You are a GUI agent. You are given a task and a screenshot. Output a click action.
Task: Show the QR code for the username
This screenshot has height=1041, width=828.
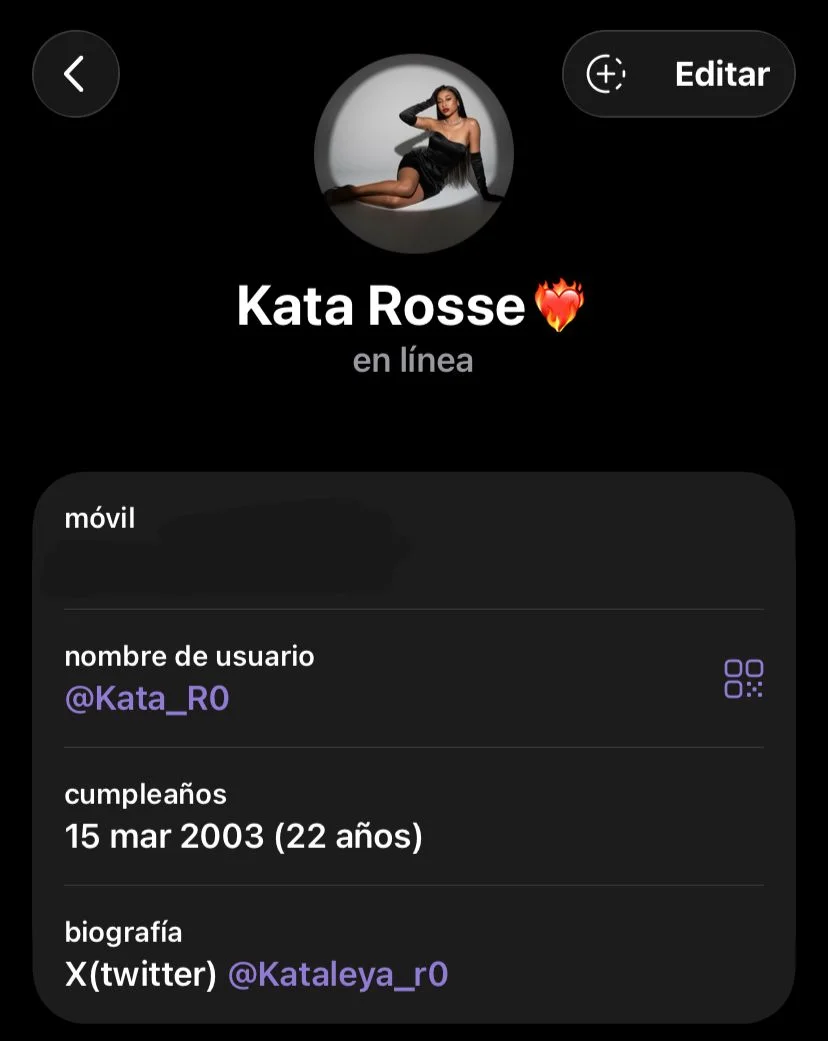(743, 678)
